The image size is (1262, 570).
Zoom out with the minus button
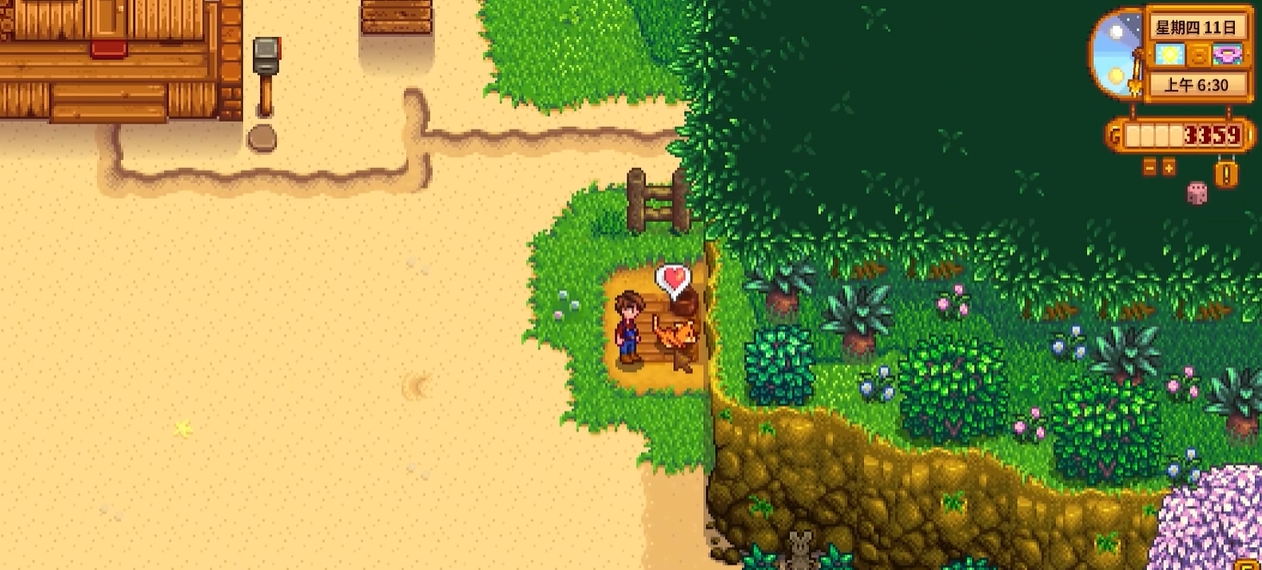click(x=1149, y=167)
